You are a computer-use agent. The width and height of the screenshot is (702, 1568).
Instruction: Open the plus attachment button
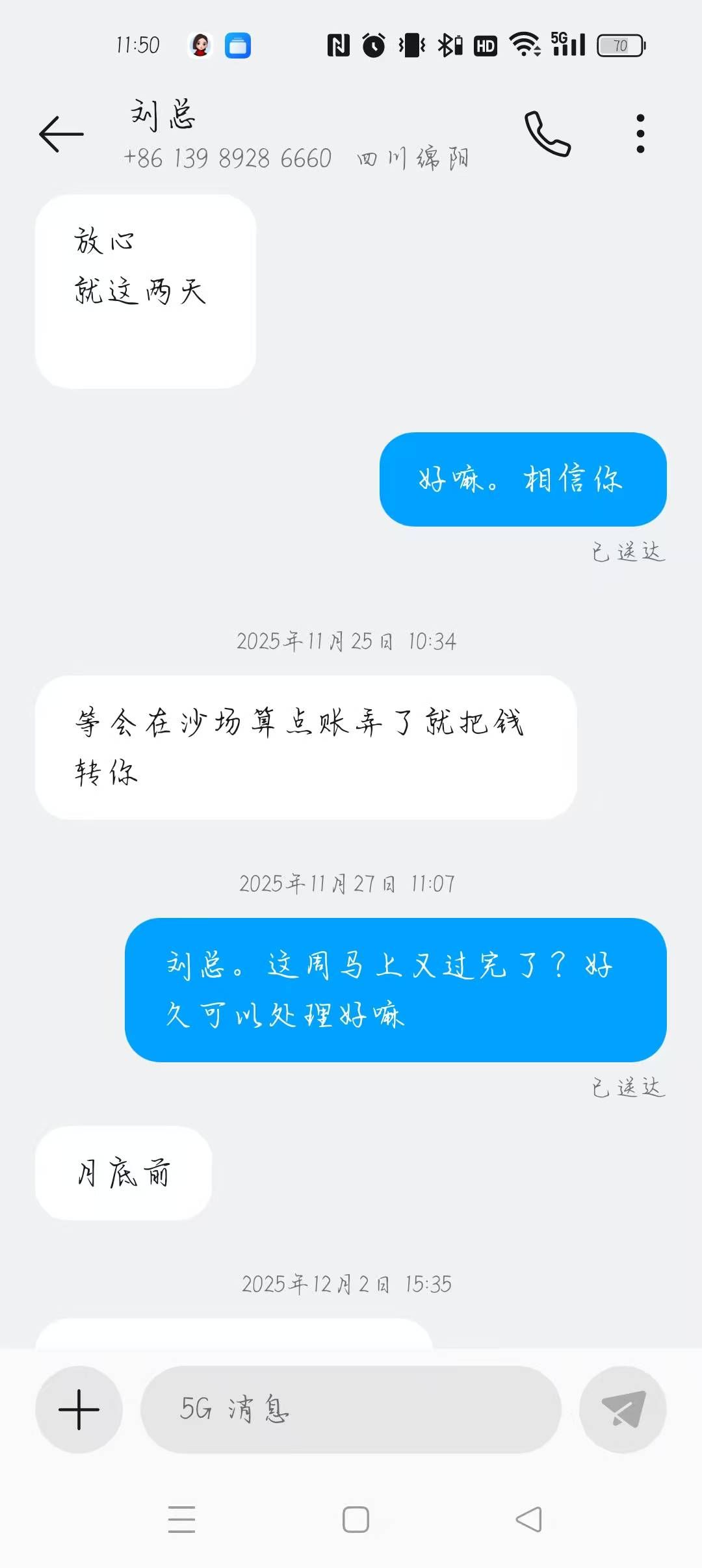point(79,1409)
